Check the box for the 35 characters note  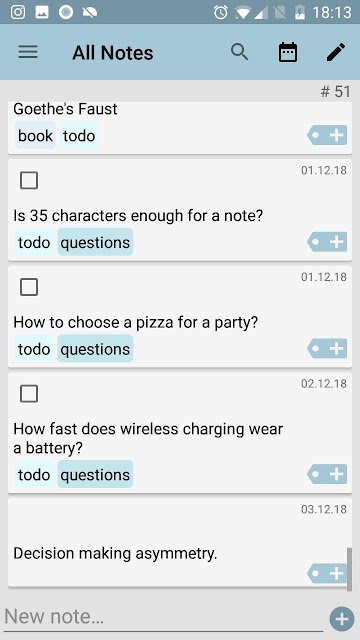[29, 180]
